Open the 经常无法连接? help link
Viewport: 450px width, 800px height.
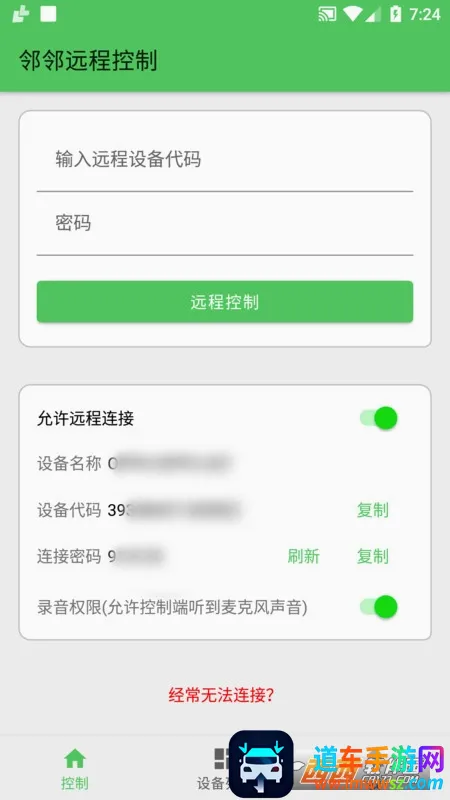coord(221,695)
